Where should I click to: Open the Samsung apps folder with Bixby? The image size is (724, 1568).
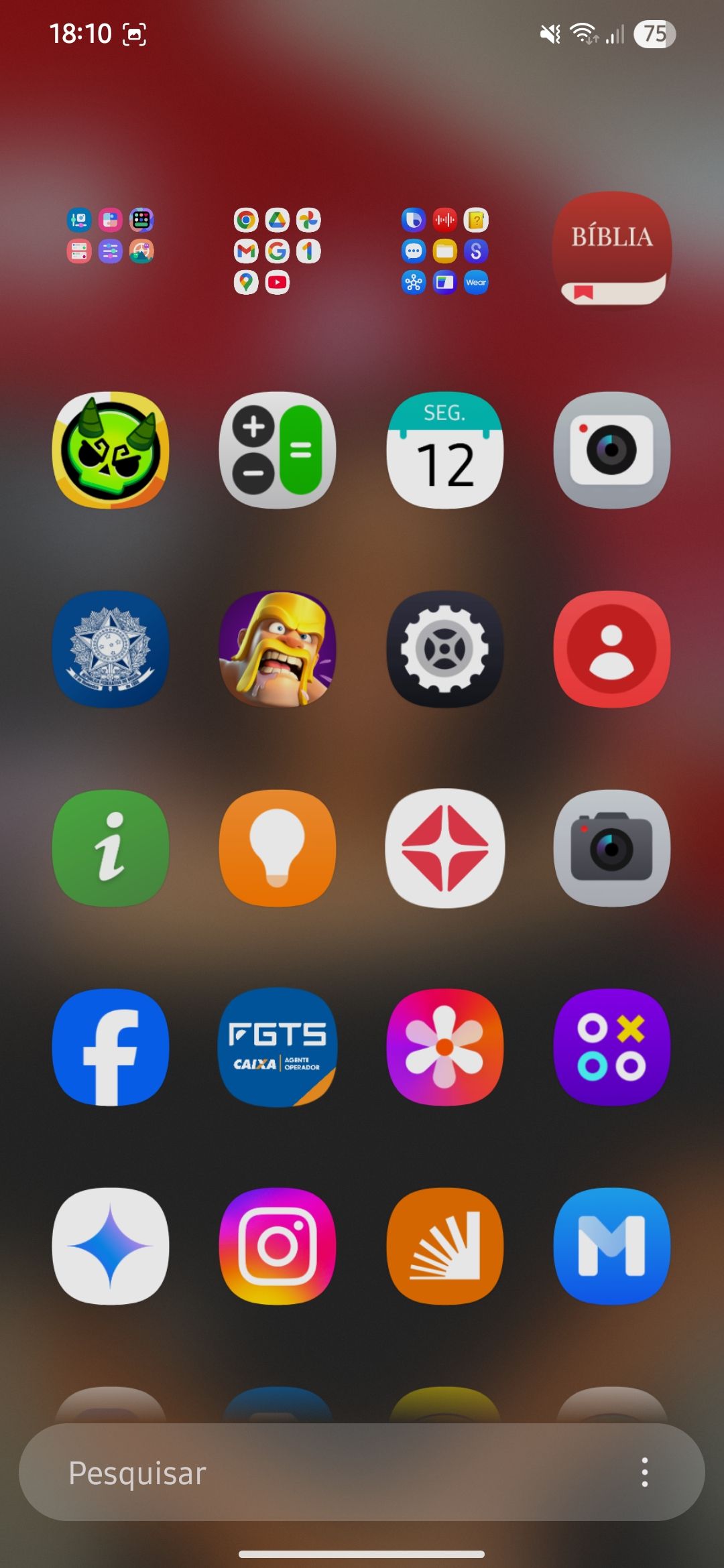click(x=444, y=251)
